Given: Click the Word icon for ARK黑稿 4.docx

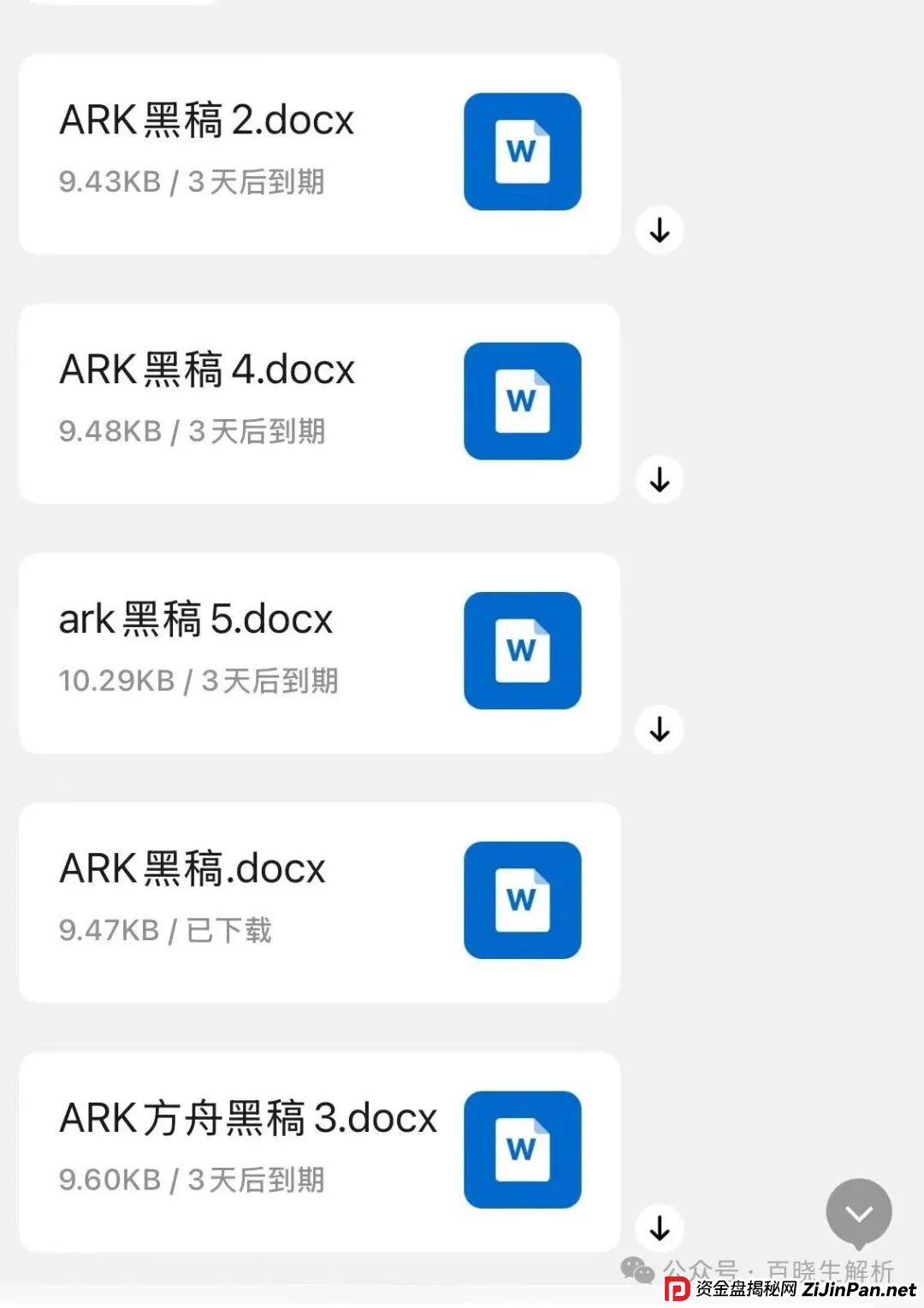Looking at the screenshot, I should 522,400.
